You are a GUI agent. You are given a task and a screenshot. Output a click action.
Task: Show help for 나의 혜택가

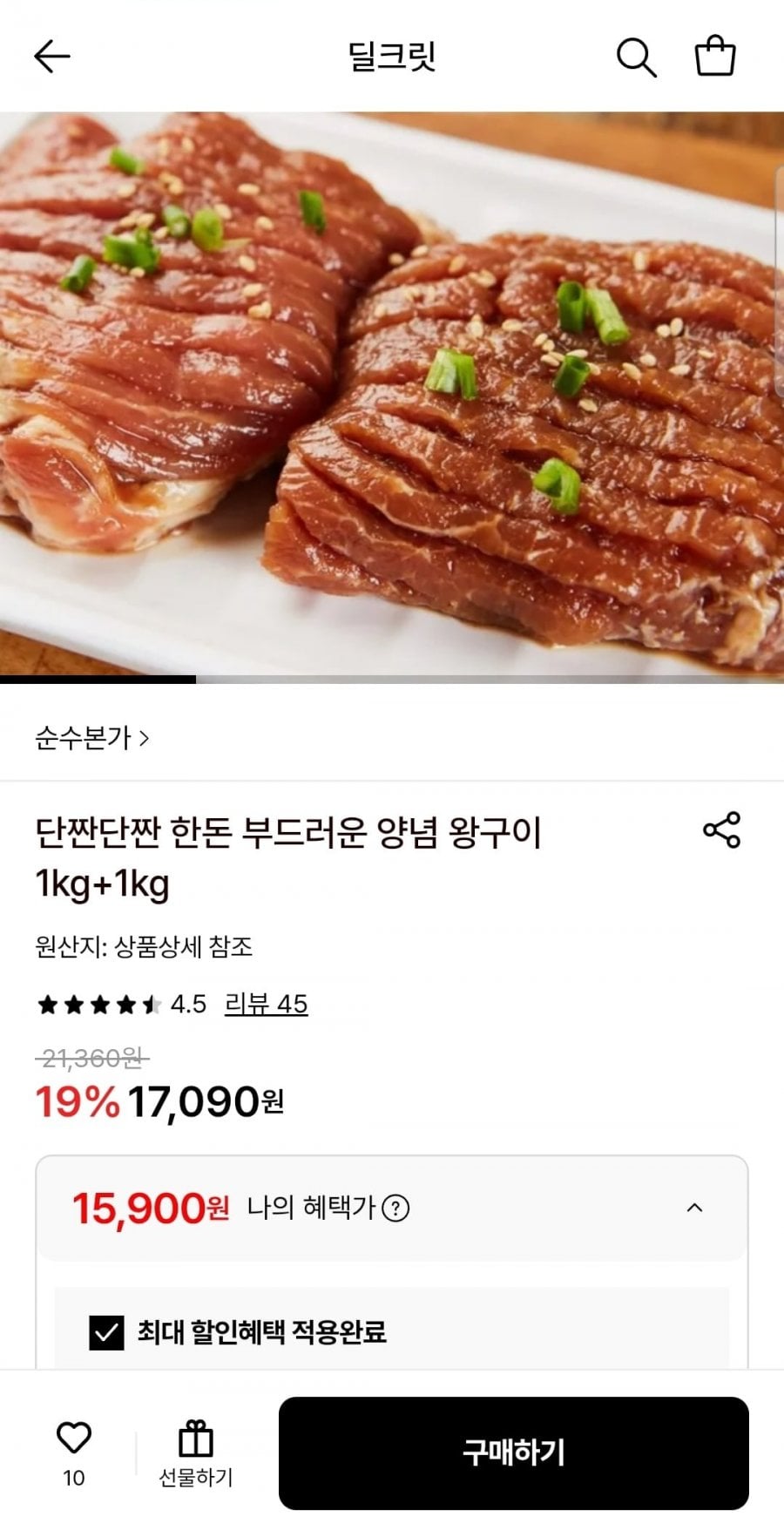[x=395, y=1209]
